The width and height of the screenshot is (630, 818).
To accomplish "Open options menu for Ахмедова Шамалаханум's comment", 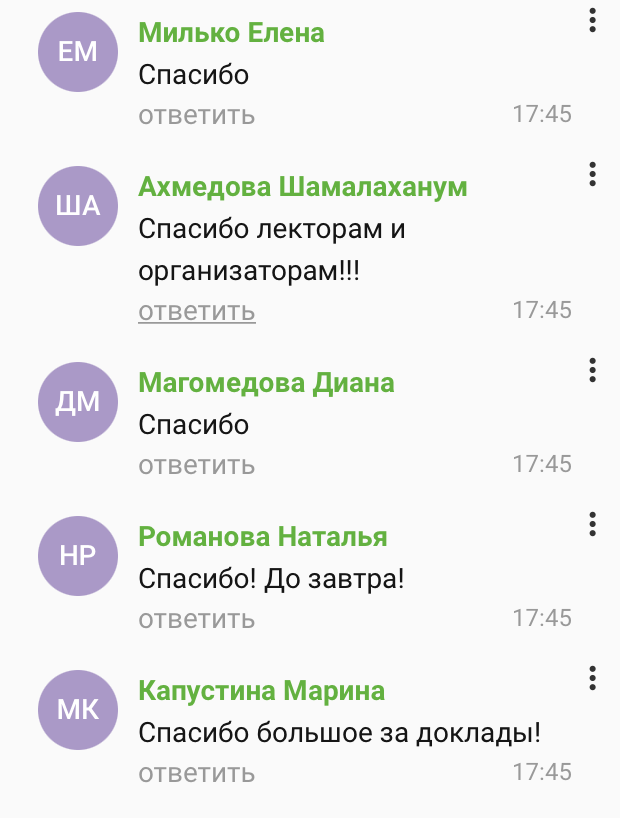I will pos(593,174).
